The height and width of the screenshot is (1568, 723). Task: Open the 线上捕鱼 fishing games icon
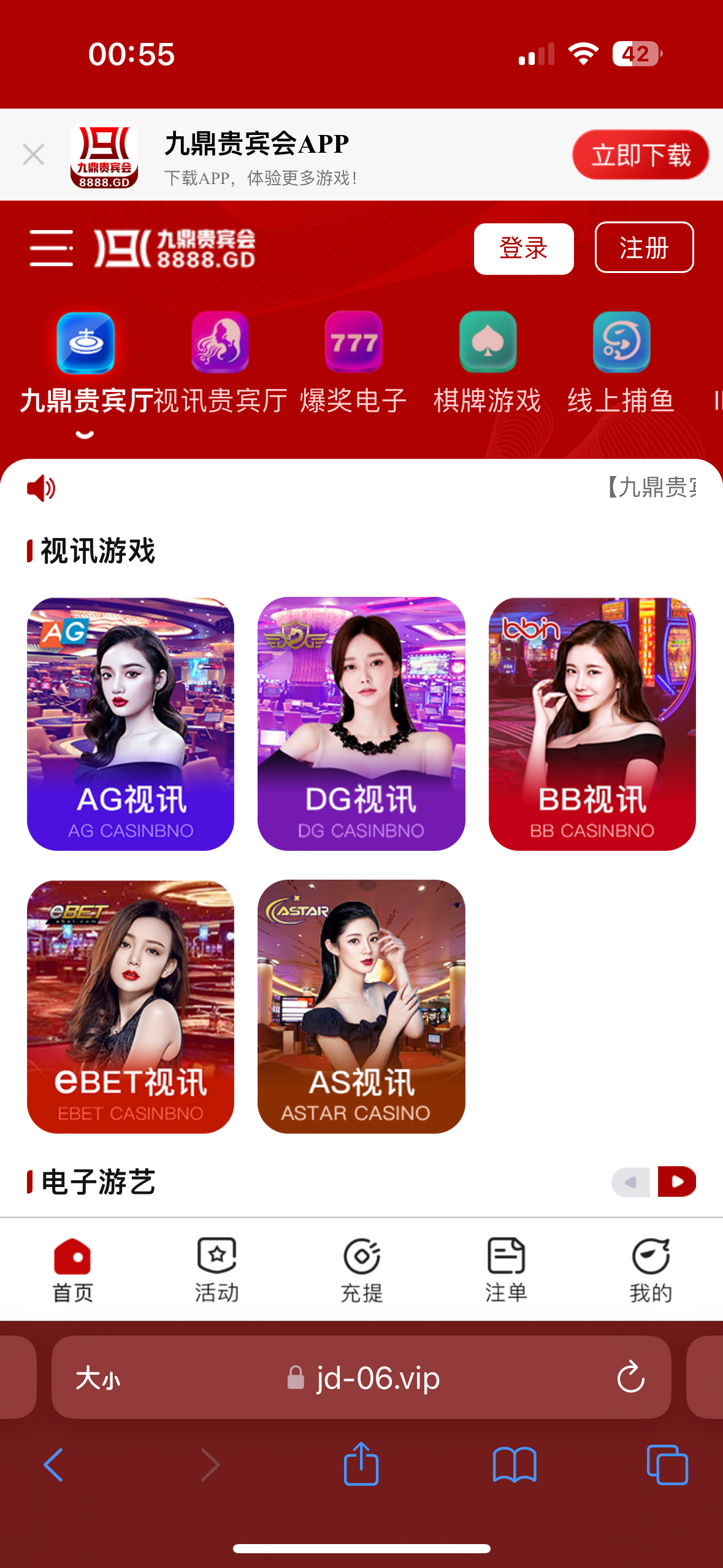(x=620, y=344)
